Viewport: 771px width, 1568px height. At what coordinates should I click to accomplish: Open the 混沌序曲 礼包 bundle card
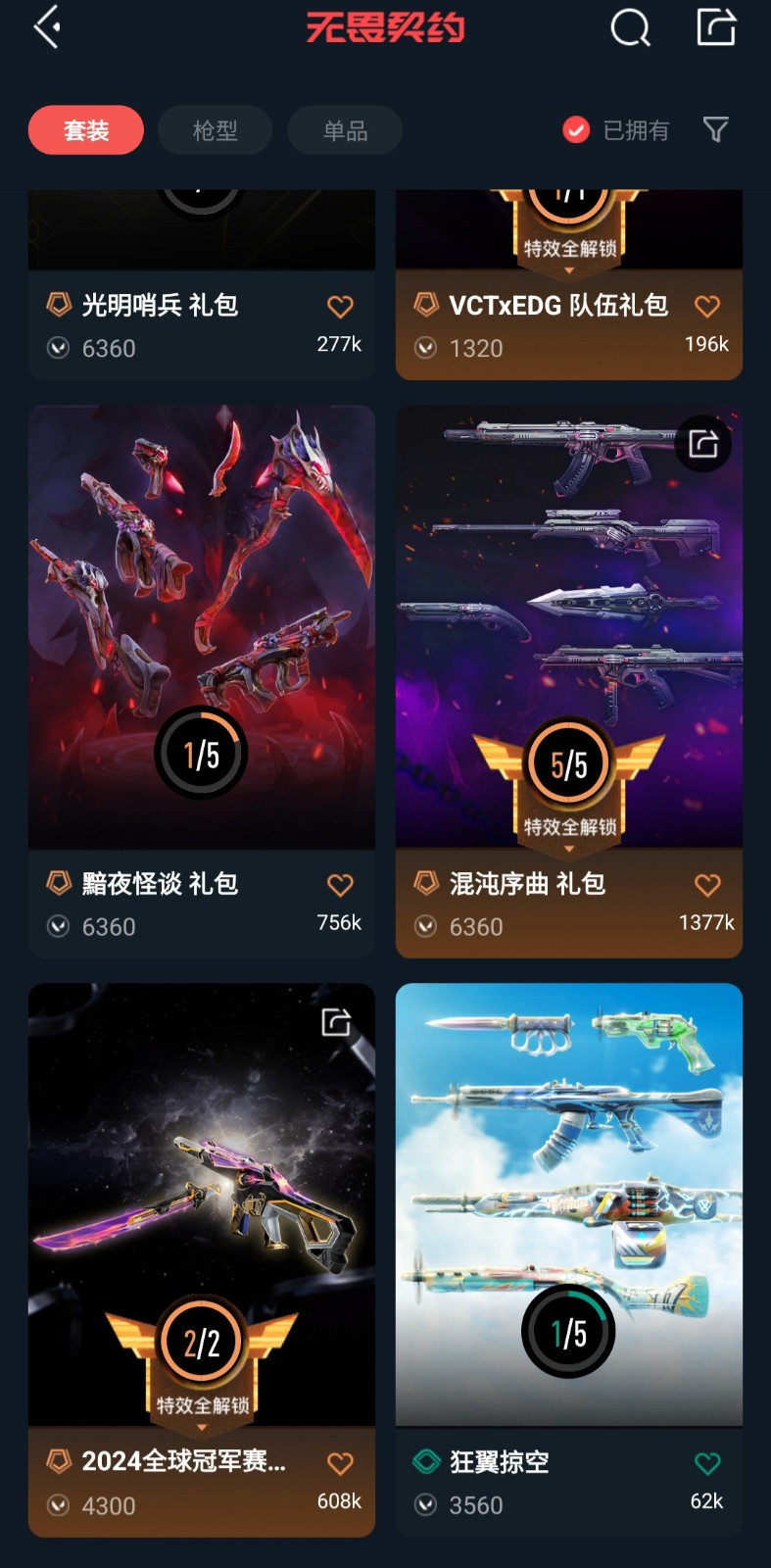(x=568, y=627)
